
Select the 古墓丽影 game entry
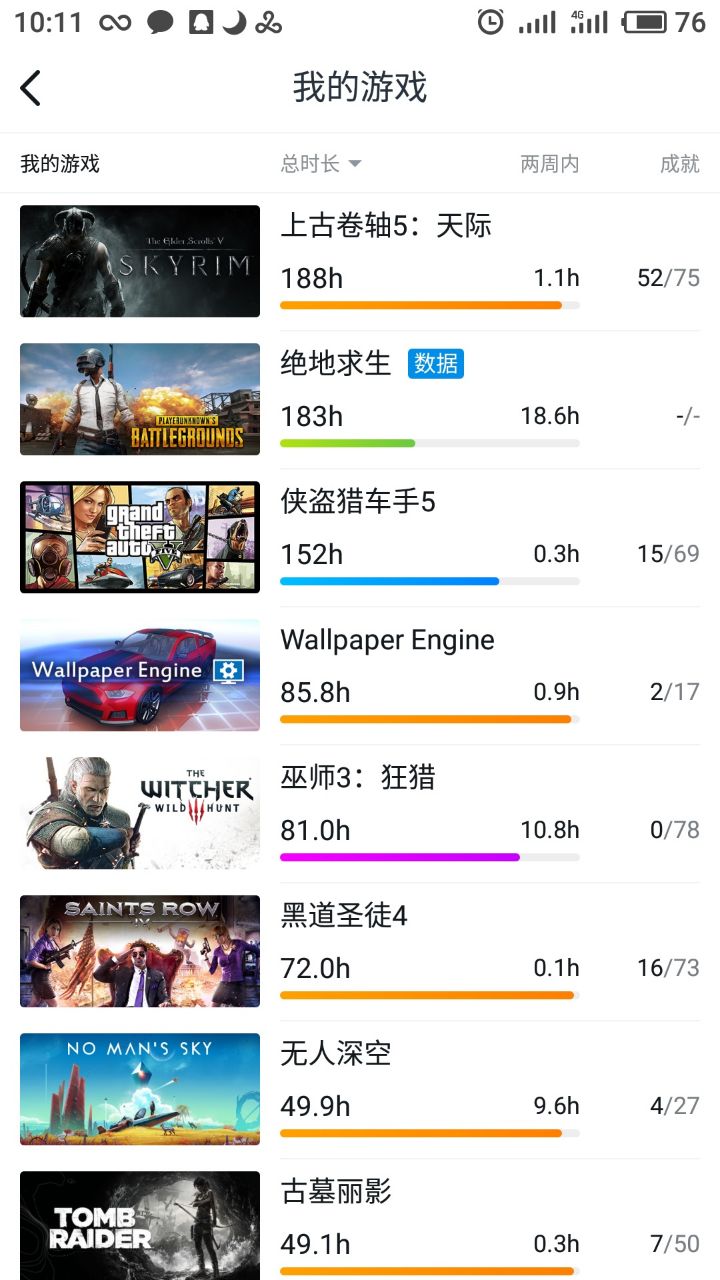pos(336,1192)
